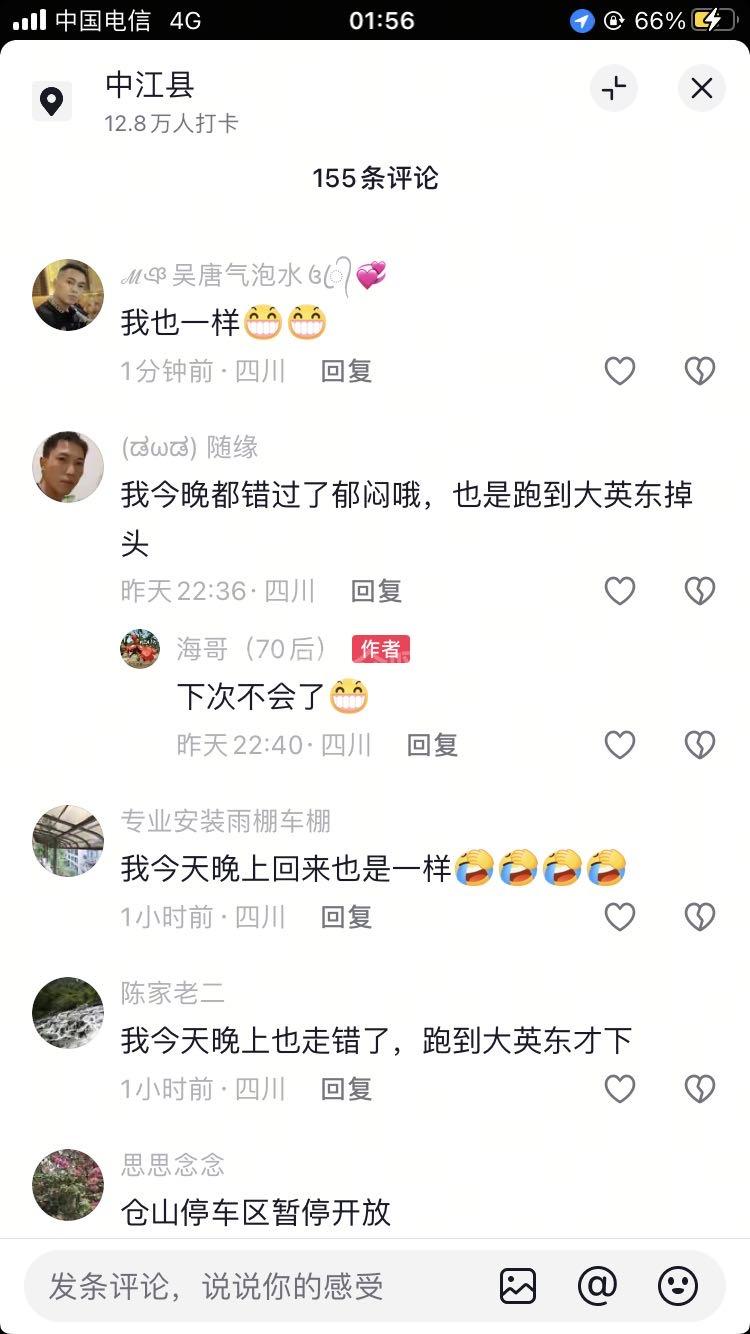Like 专业安装雨棚车棚's comment
The width and height of the screenshot is (750, 1334).
[620, 916]
